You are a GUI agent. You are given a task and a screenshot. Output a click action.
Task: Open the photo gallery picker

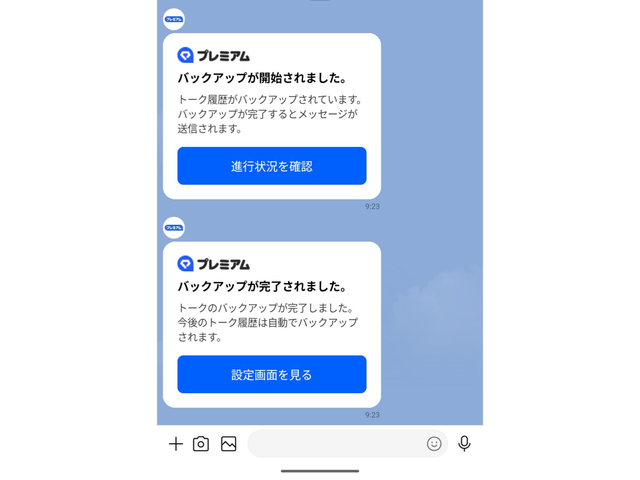229,444
